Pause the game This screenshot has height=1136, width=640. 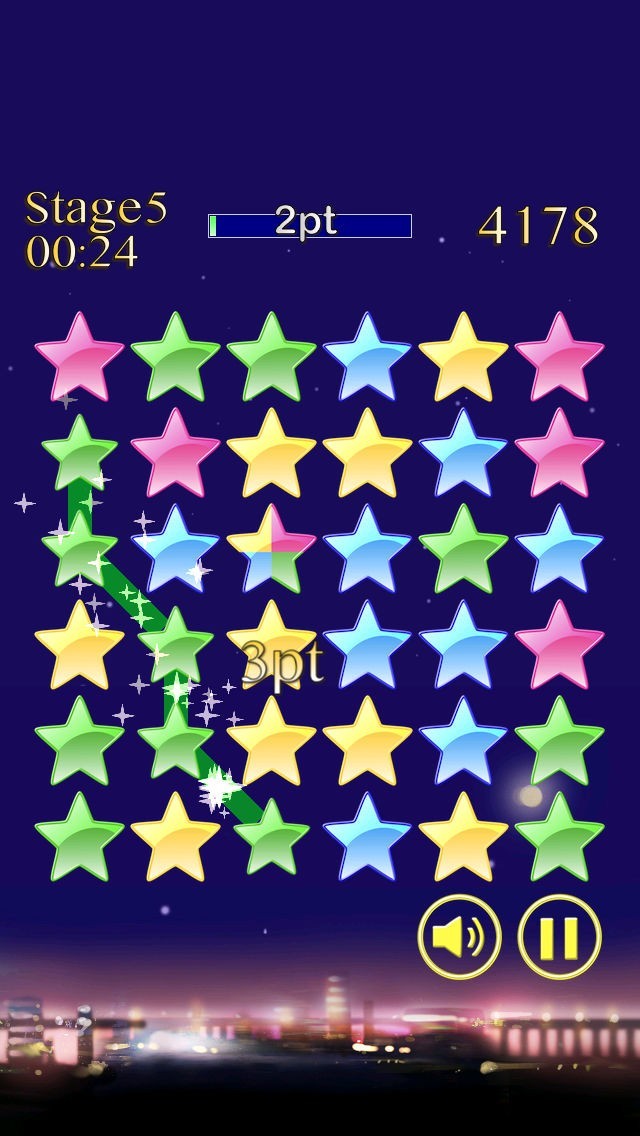coord(559,937)
